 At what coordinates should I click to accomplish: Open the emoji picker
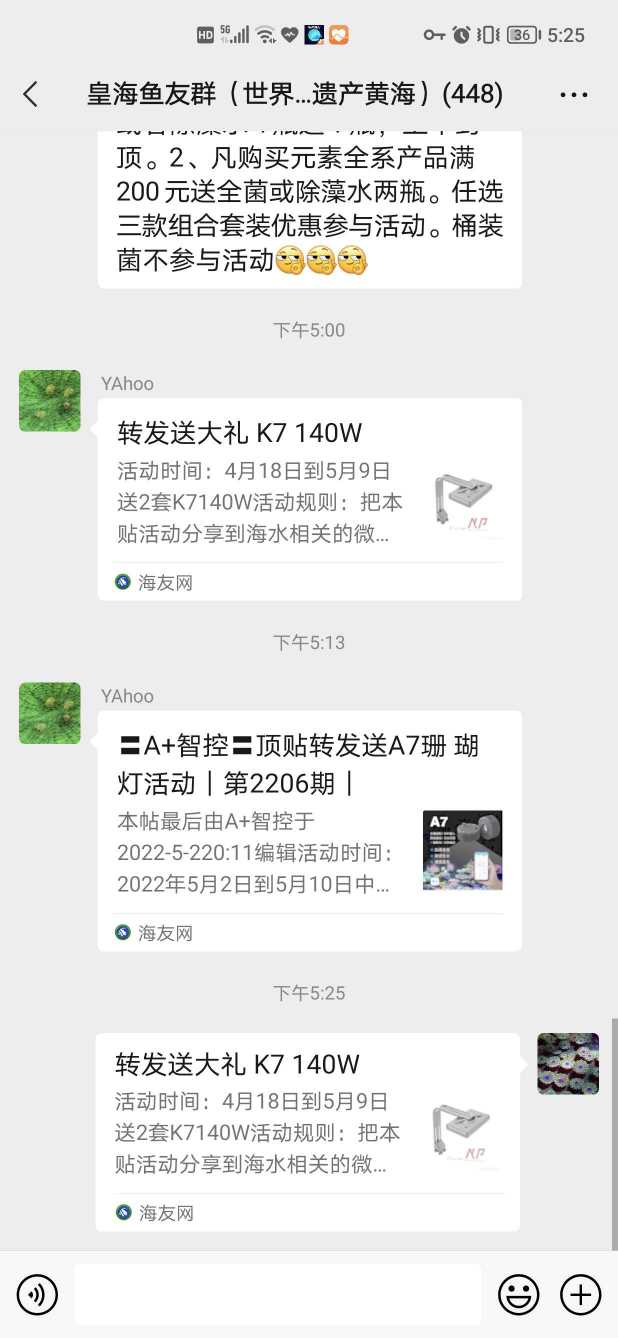point(518,1295)
